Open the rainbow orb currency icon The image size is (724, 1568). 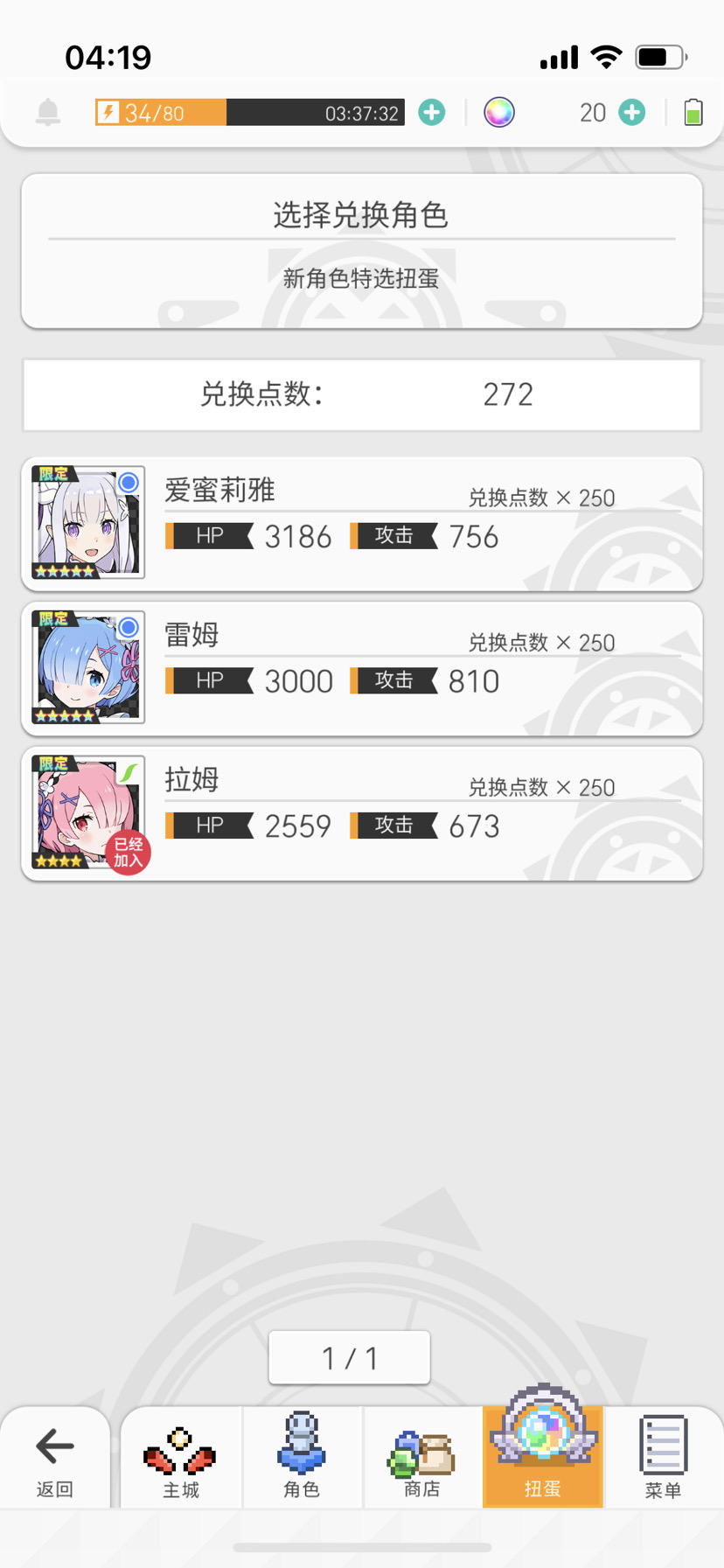499,112
